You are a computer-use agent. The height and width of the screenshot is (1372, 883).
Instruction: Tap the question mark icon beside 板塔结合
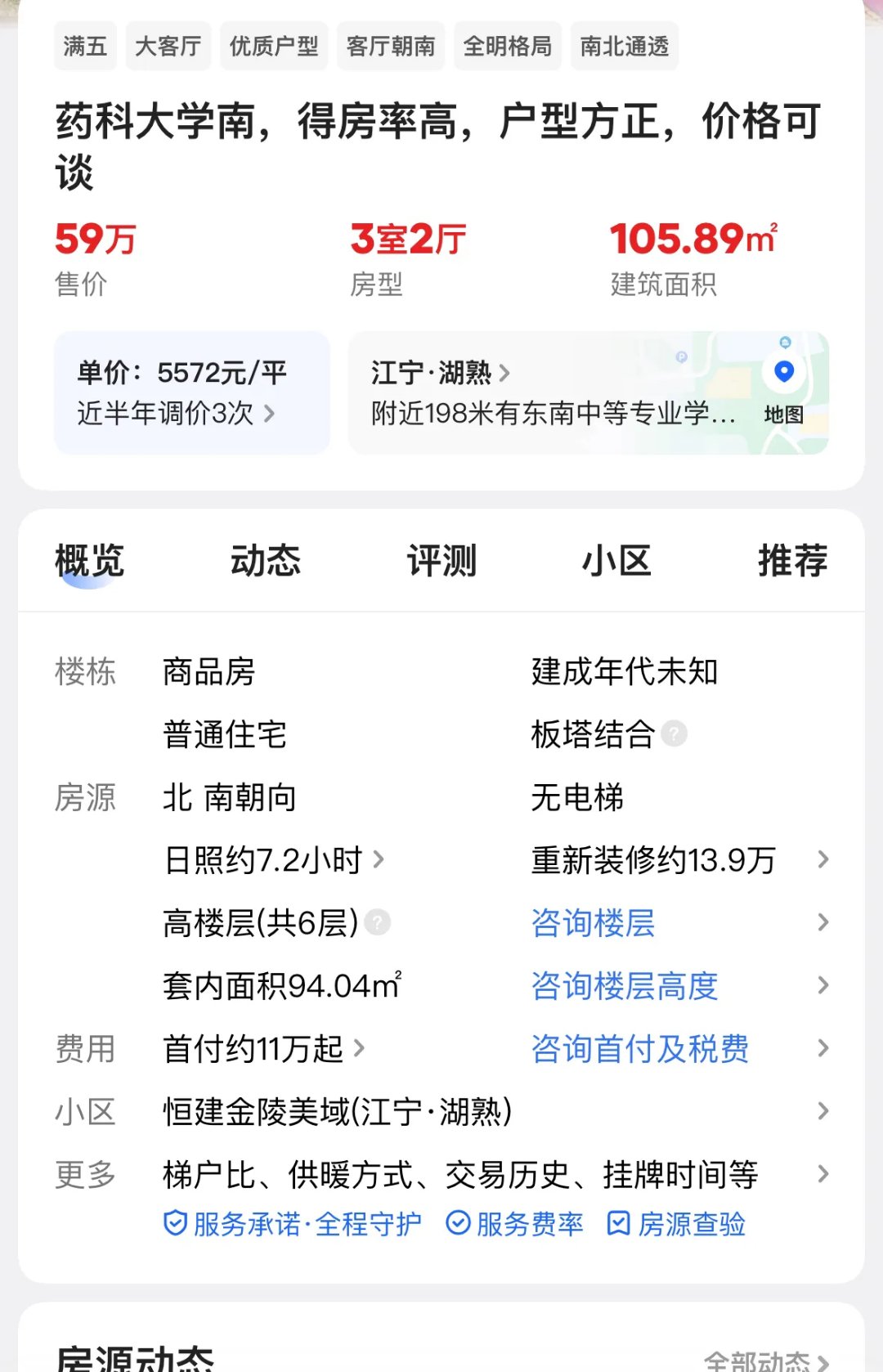[x=674, y=734]
